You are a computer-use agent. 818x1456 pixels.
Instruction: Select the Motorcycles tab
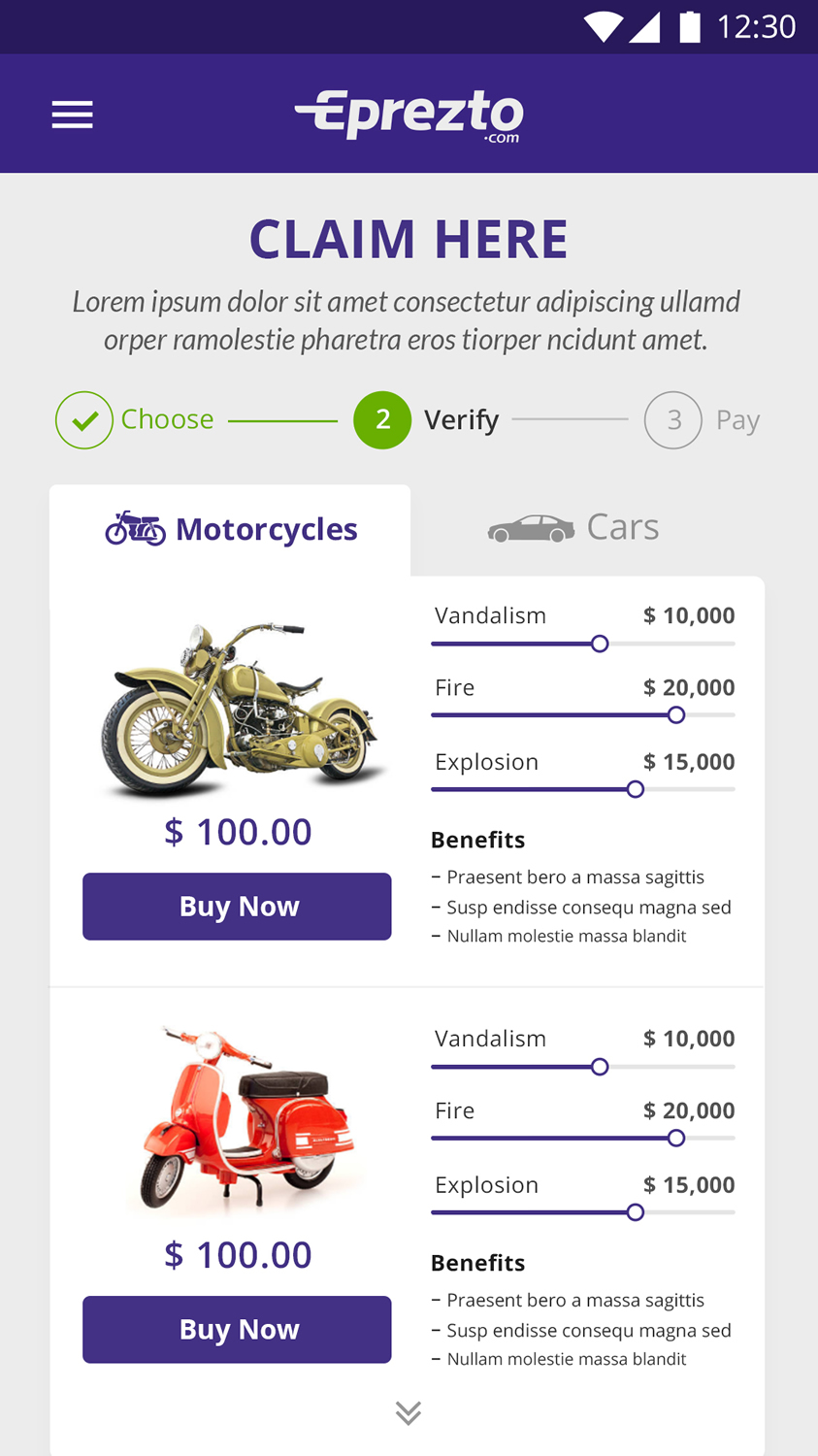[231, 530]
